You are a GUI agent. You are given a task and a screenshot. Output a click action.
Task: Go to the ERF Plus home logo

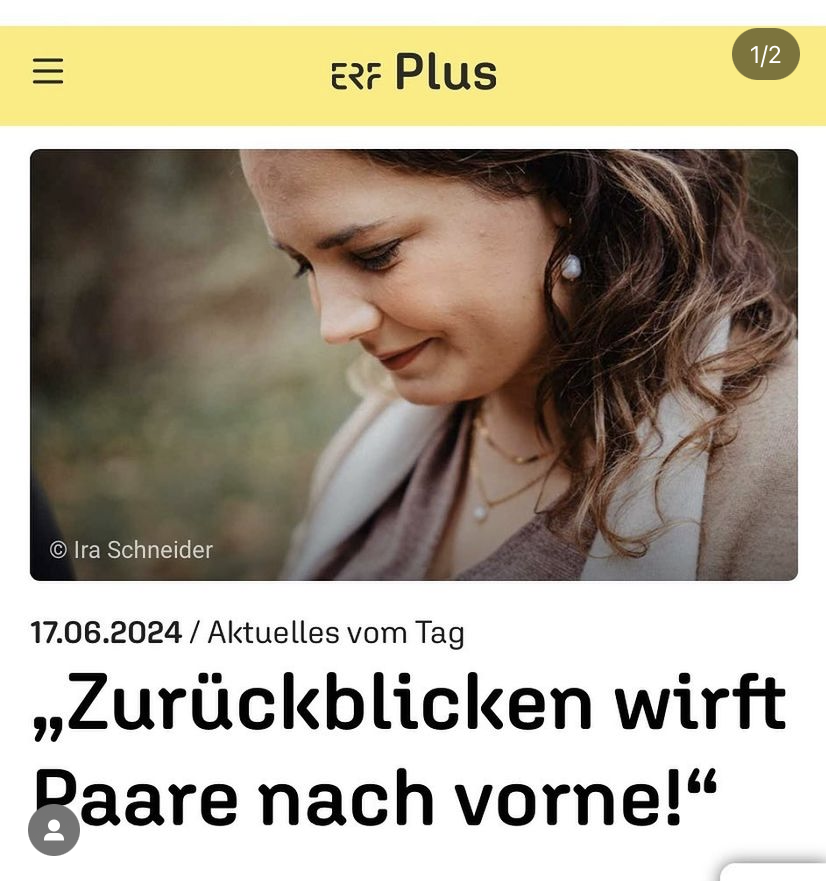pos(414,73)
